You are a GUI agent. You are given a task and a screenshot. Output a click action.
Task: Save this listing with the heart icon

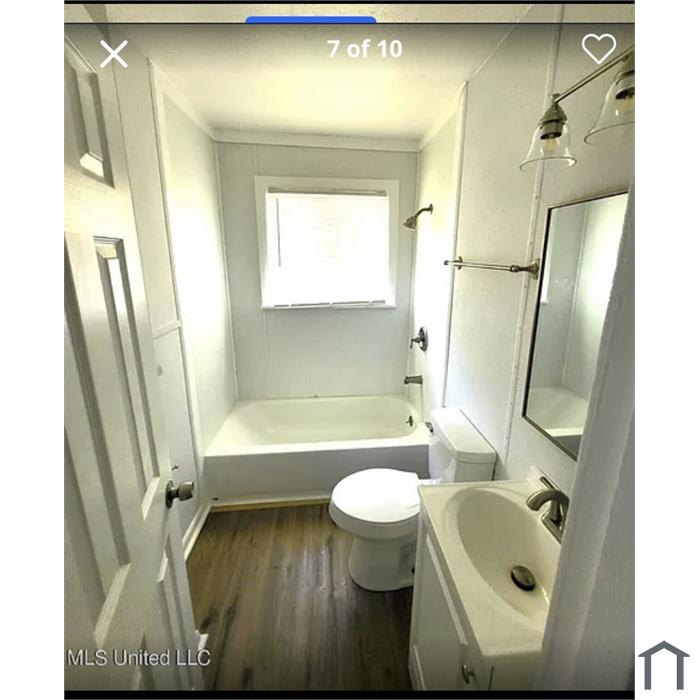598,48
